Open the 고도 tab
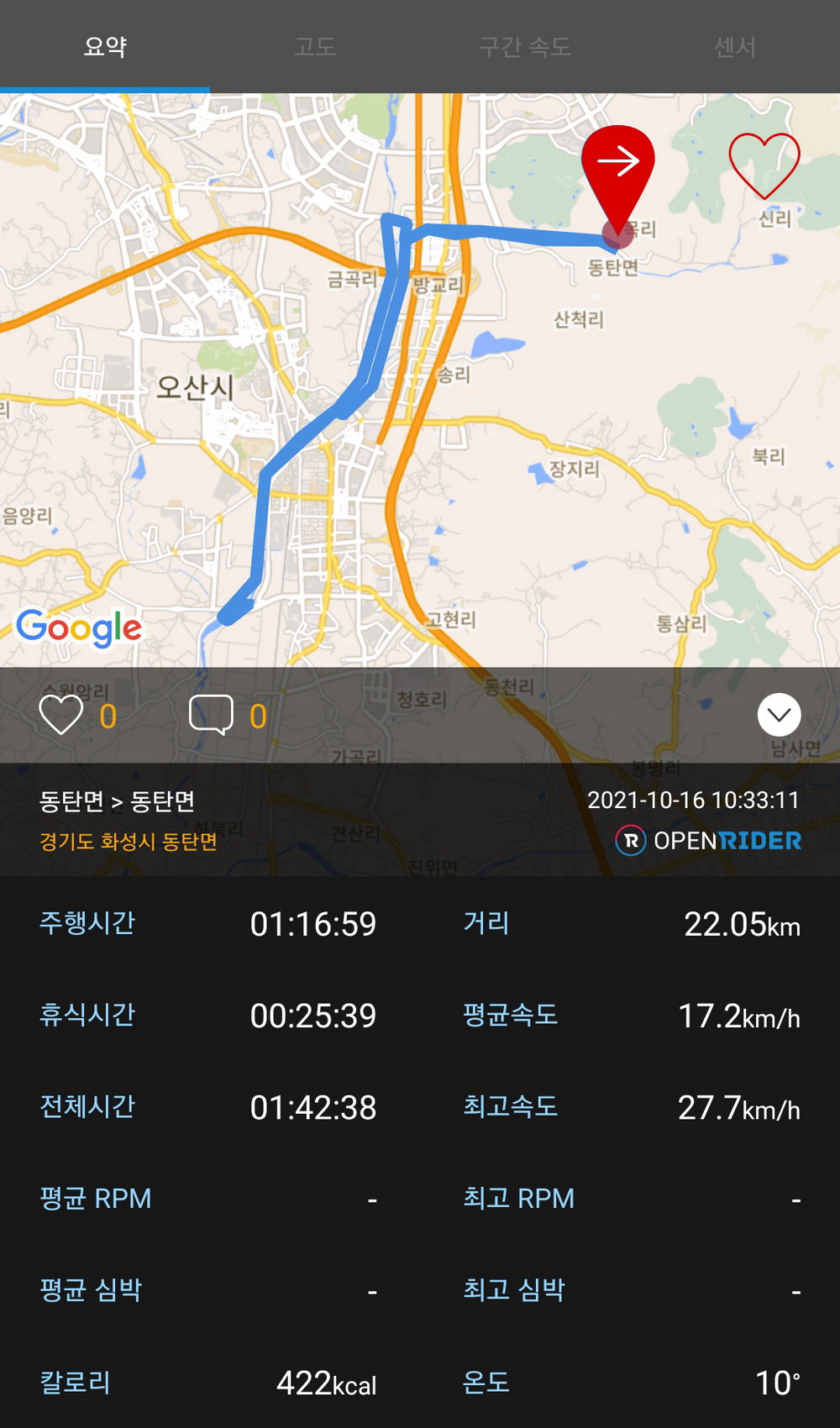840x1428 pixels. tap(315, 46)
